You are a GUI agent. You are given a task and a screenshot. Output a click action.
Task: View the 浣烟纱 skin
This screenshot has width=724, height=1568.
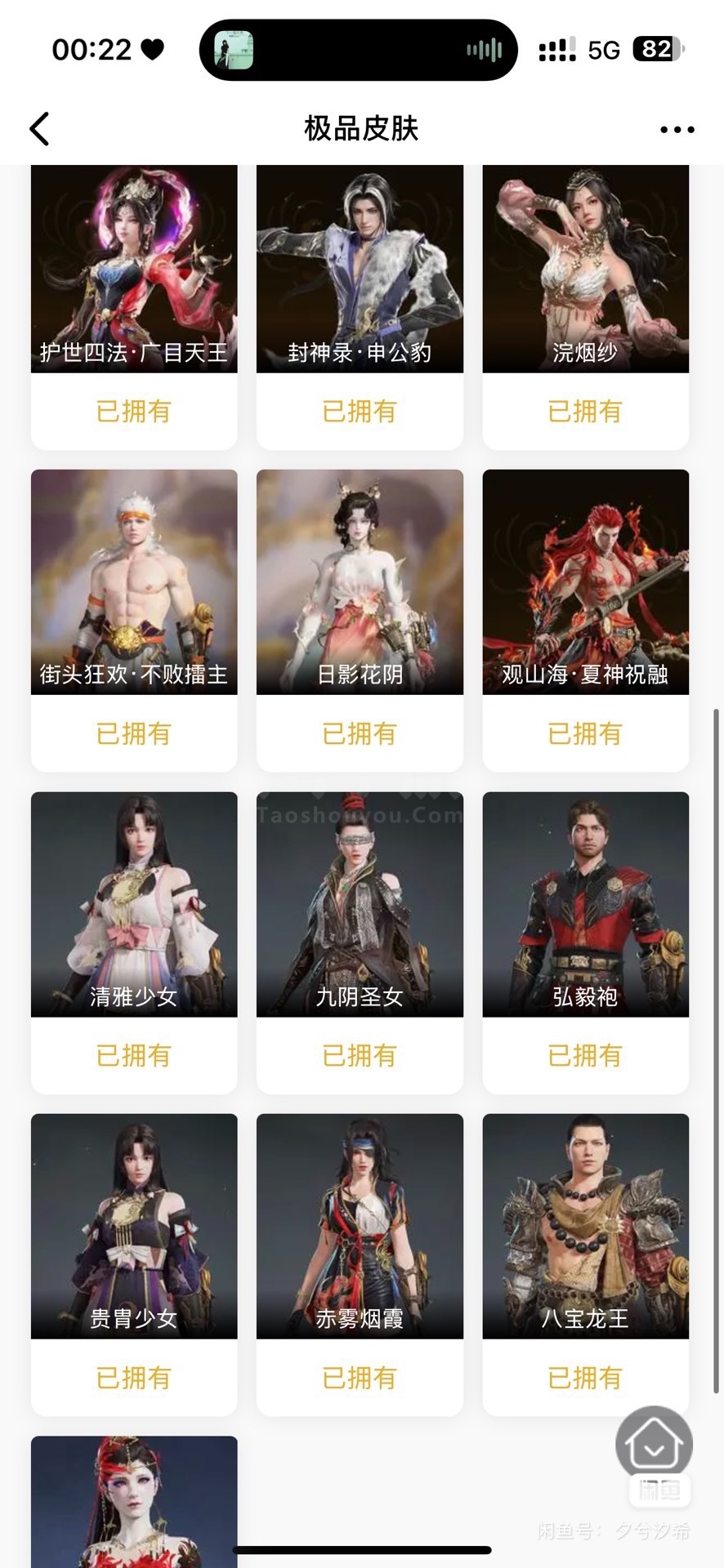click(585, 306)
